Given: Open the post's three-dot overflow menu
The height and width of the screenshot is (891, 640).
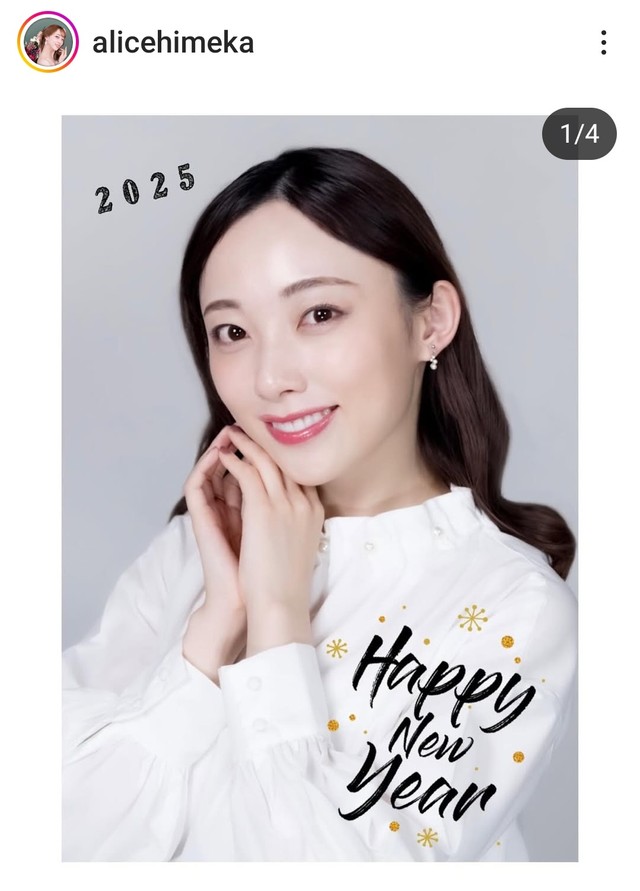Looking at the screenshot, I should point(603,42).
